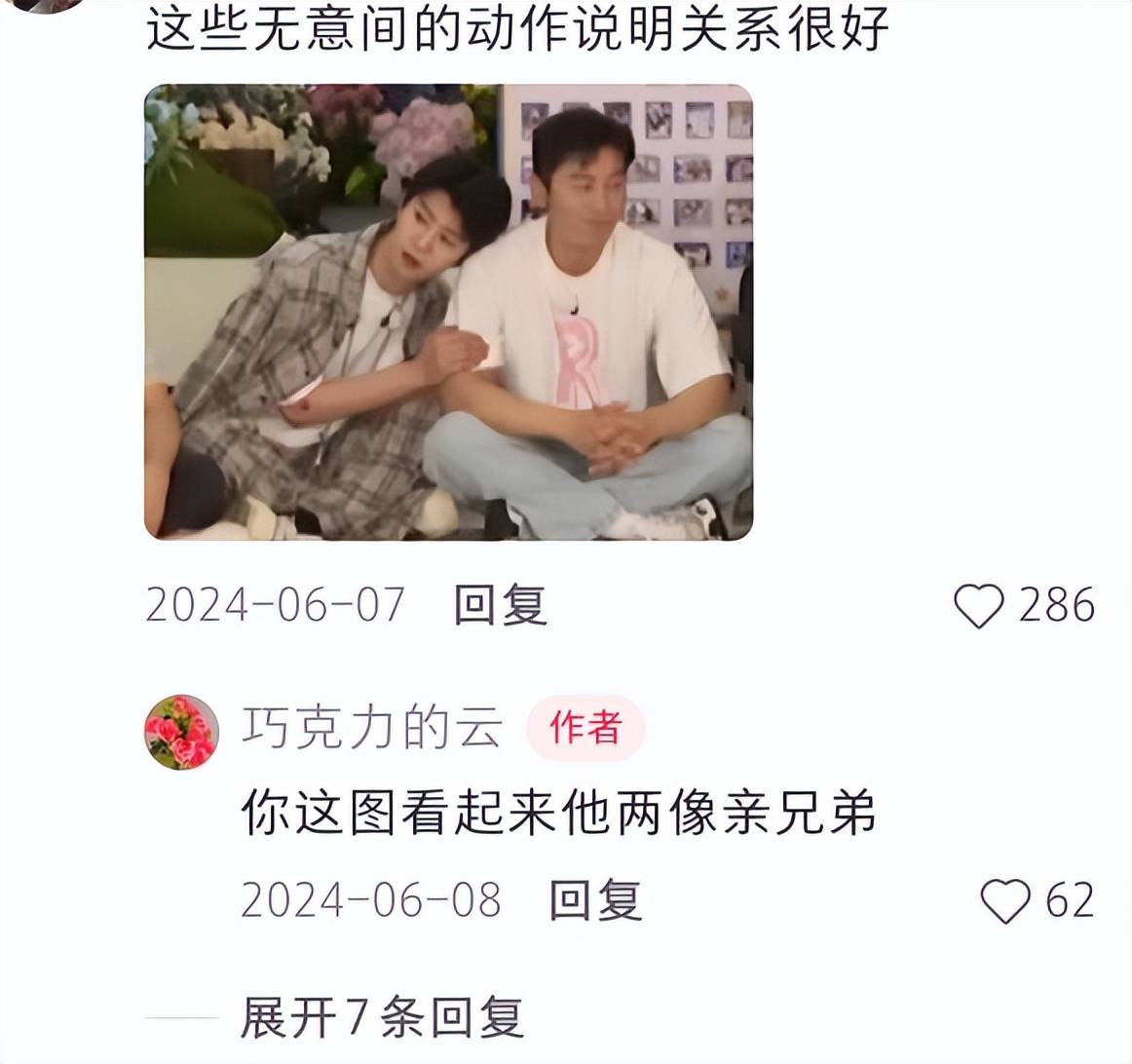The width and height of the screenshot is (1132, 1064).
Task: Expand 展开7条回复 replies
Action: pyautogui.click(x=382, y=1018)
